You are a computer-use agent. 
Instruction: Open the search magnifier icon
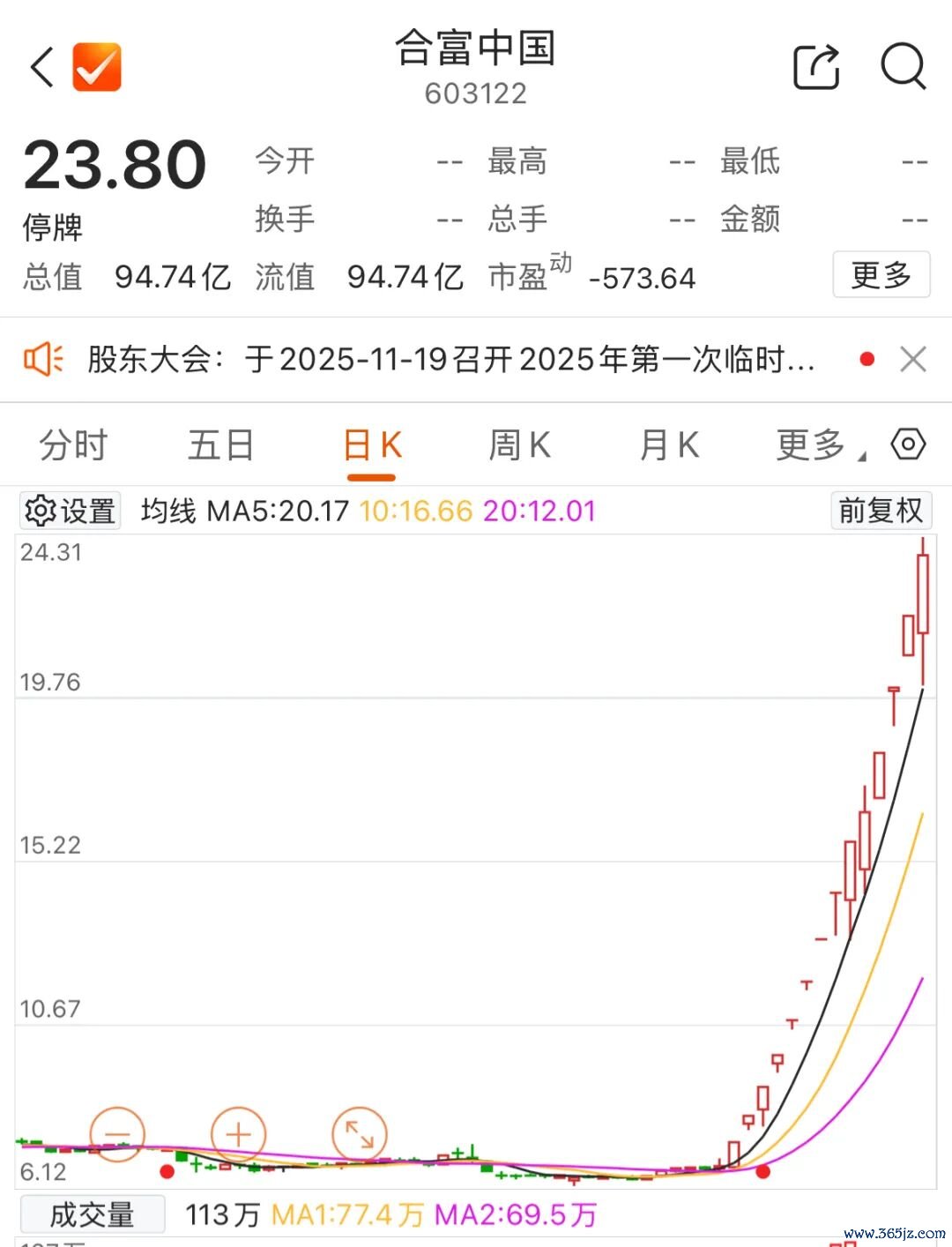coord(903,67)
